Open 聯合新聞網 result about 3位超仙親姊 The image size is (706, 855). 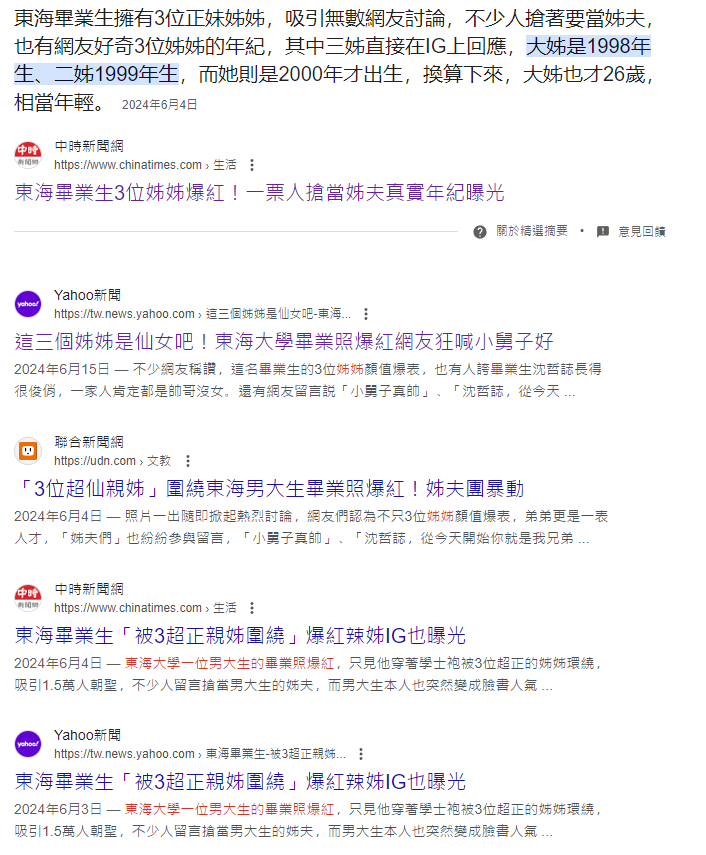pos(270,488)
